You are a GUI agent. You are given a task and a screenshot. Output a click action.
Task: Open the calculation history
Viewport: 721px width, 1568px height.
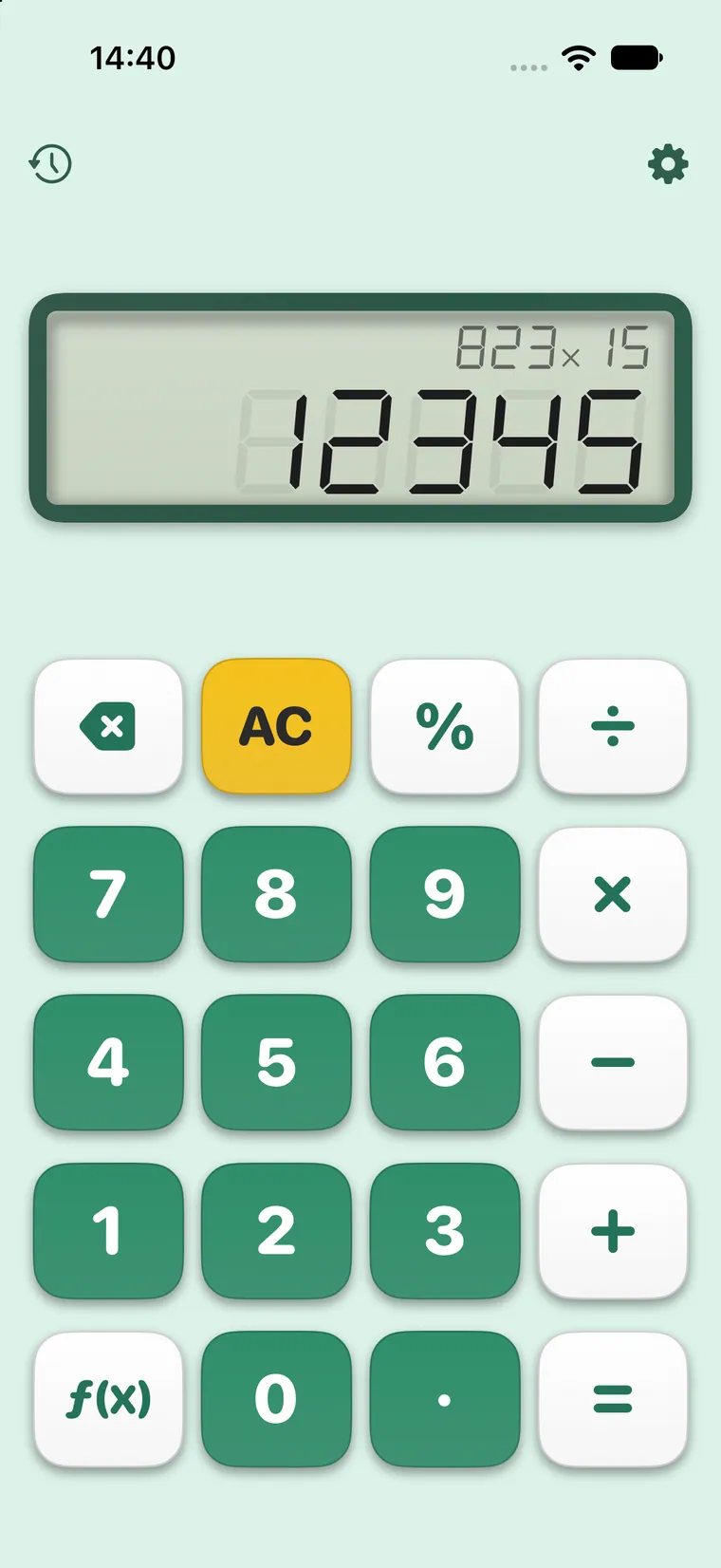50,164
